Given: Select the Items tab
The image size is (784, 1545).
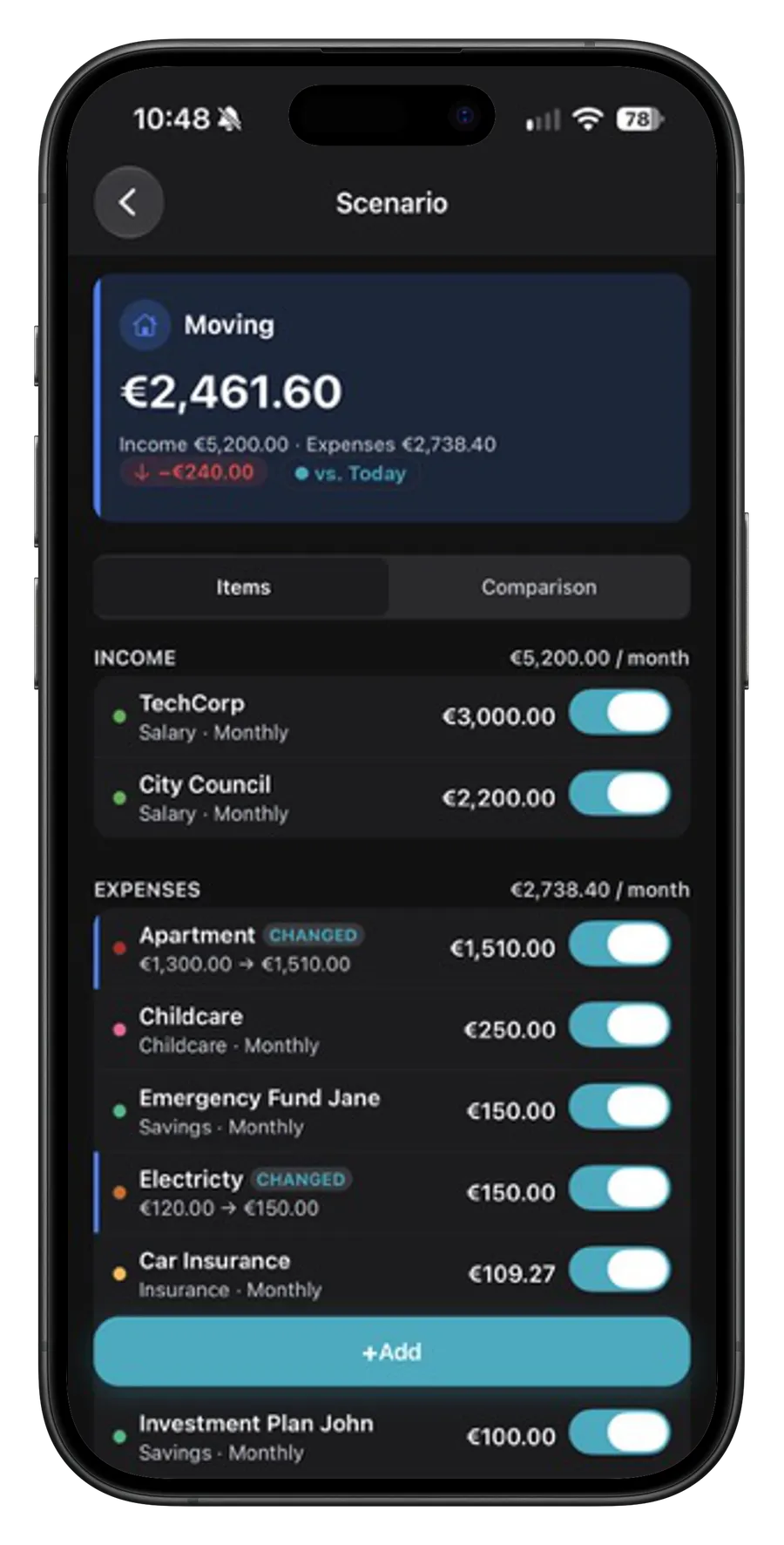Looking at the screenshot, I should pyautogui.click(x=242, y=587).
